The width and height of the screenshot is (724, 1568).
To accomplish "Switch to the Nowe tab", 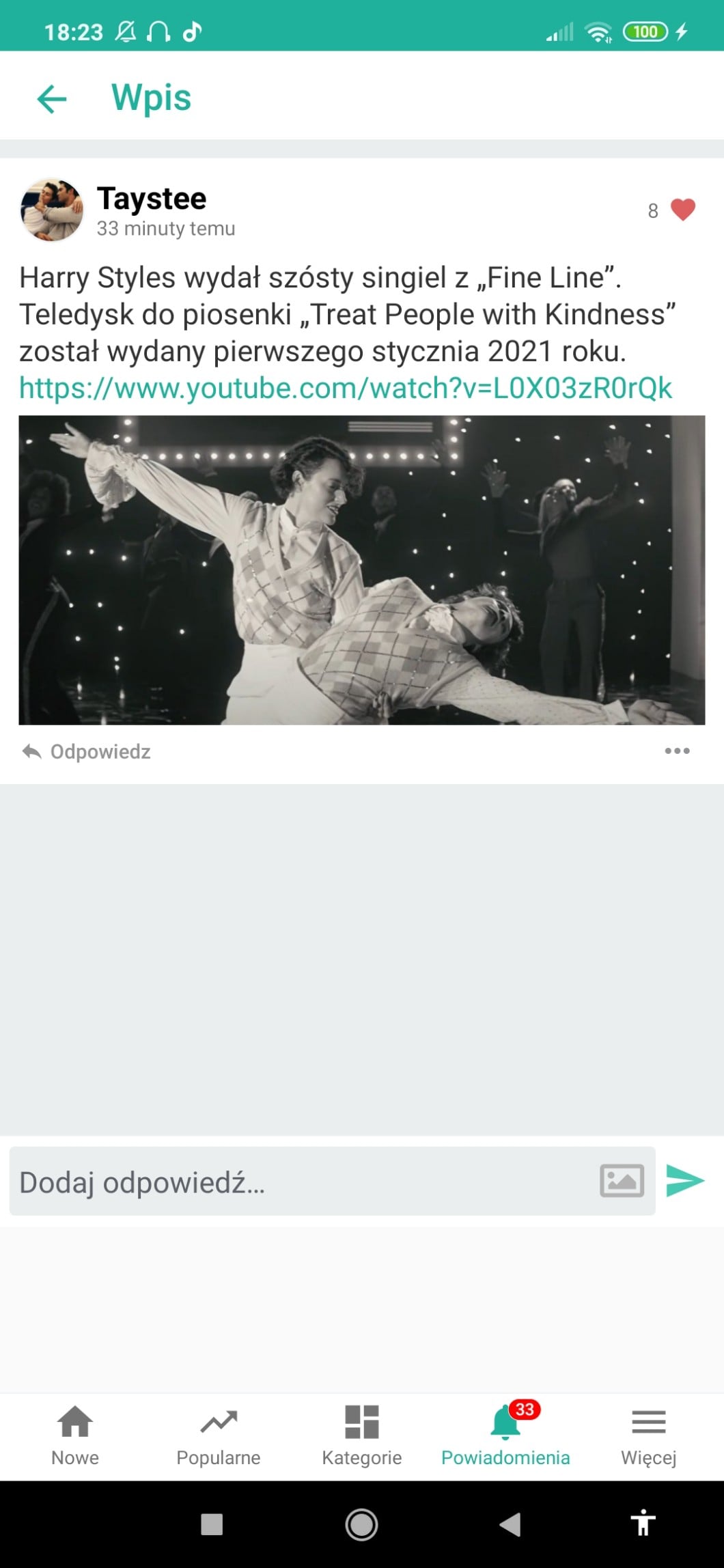I will click(x=75, y=1435).
